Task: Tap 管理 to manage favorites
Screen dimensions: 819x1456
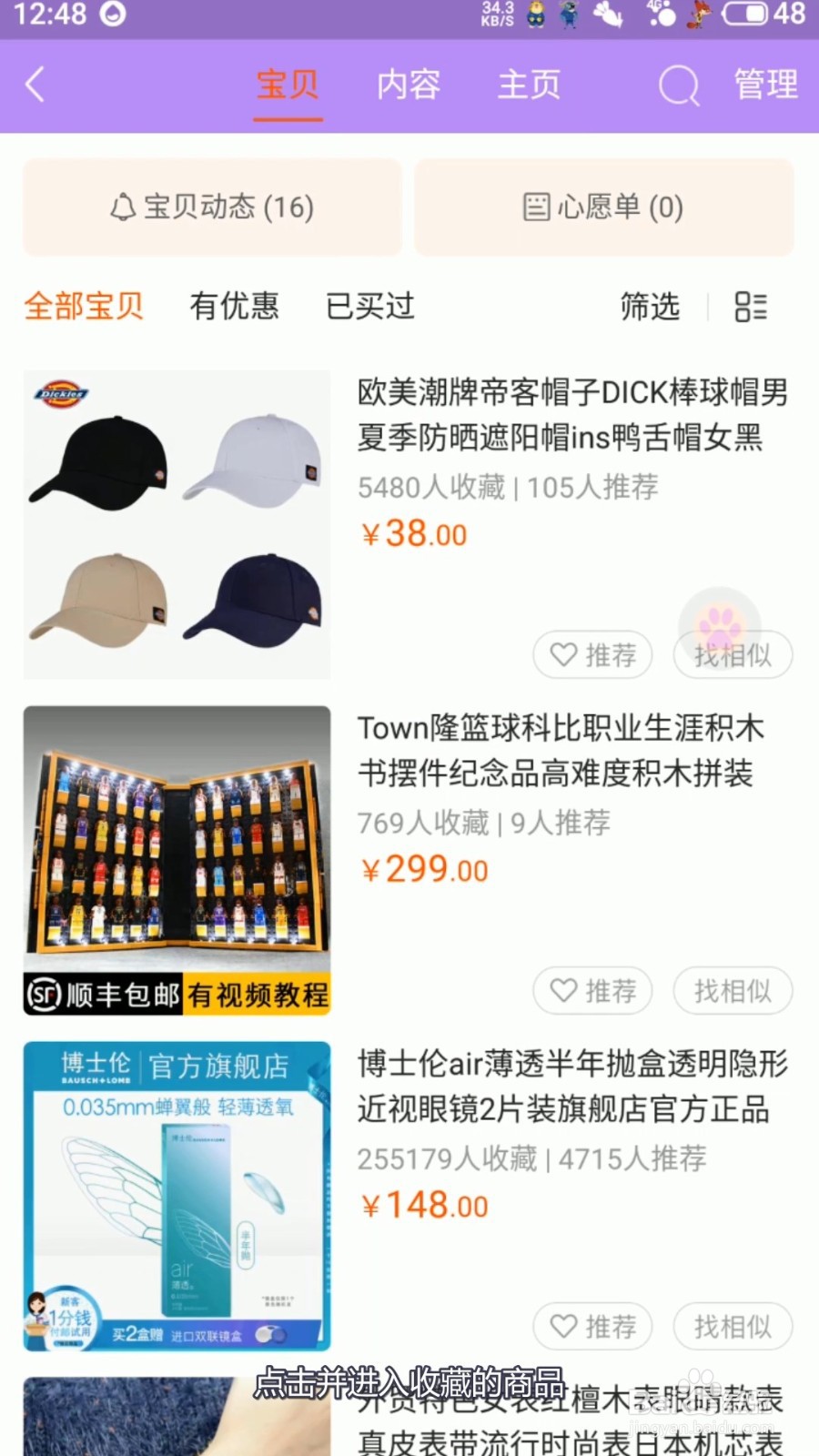Action: click(x=766, y=86)
